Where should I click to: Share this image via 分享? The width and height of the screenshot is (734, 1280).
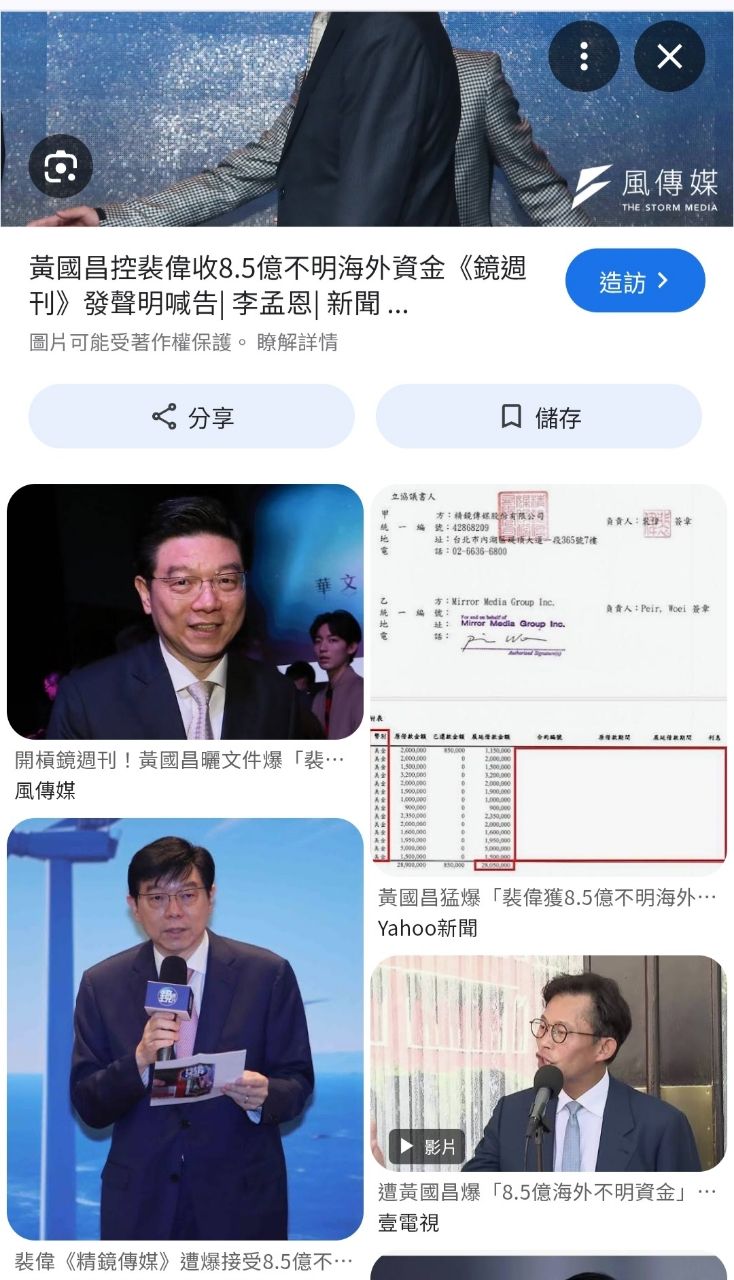pyautogui.click(x=192, y=416)
